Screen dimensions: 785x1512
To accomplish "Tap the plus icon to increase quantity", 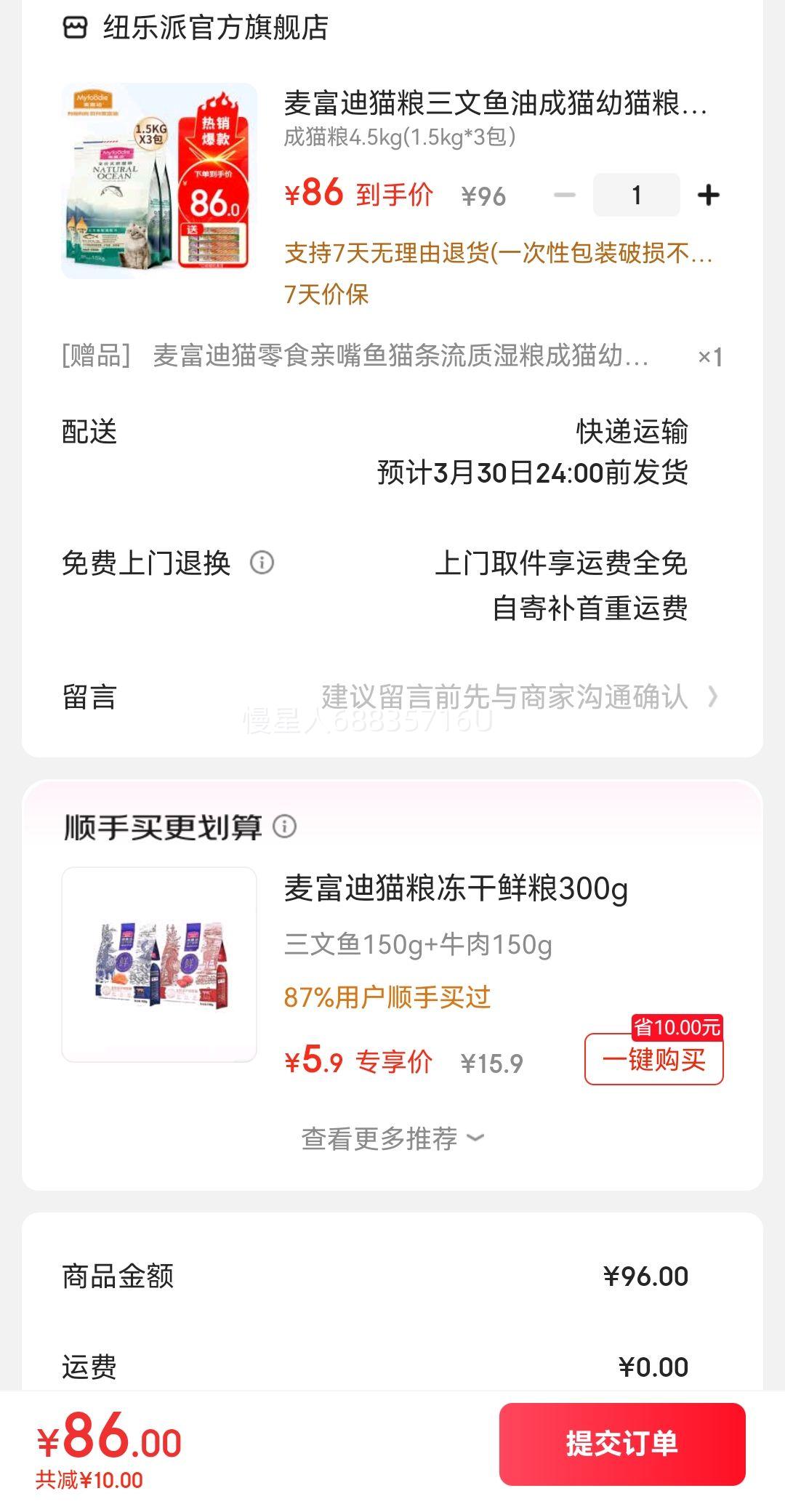I will (x=706, y=195).
